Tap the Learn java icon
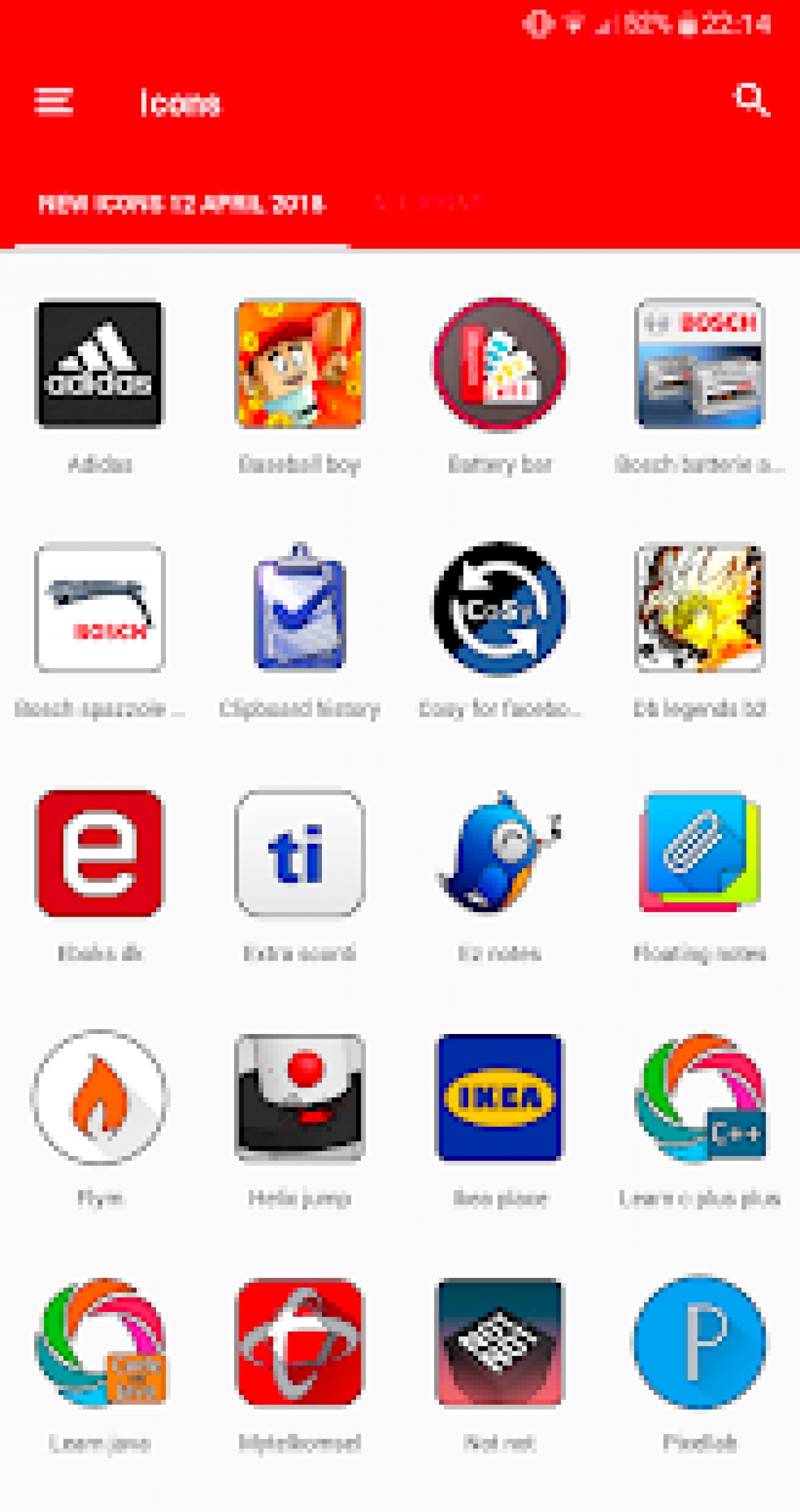This screenshot has height=1512, width=800. tap(100, 1341)
